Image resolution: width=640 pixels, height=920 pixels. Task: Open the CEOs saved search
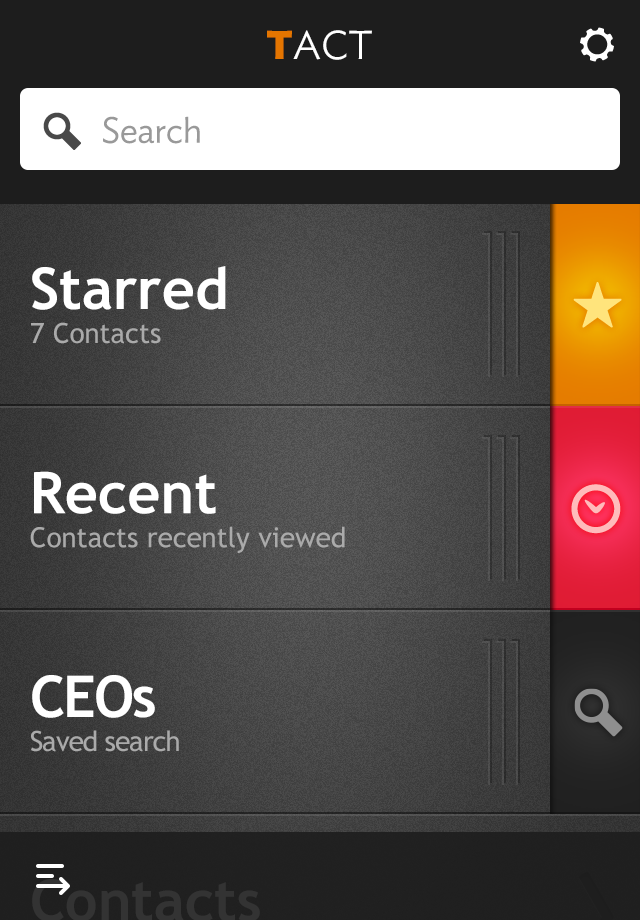coord(275,711)
